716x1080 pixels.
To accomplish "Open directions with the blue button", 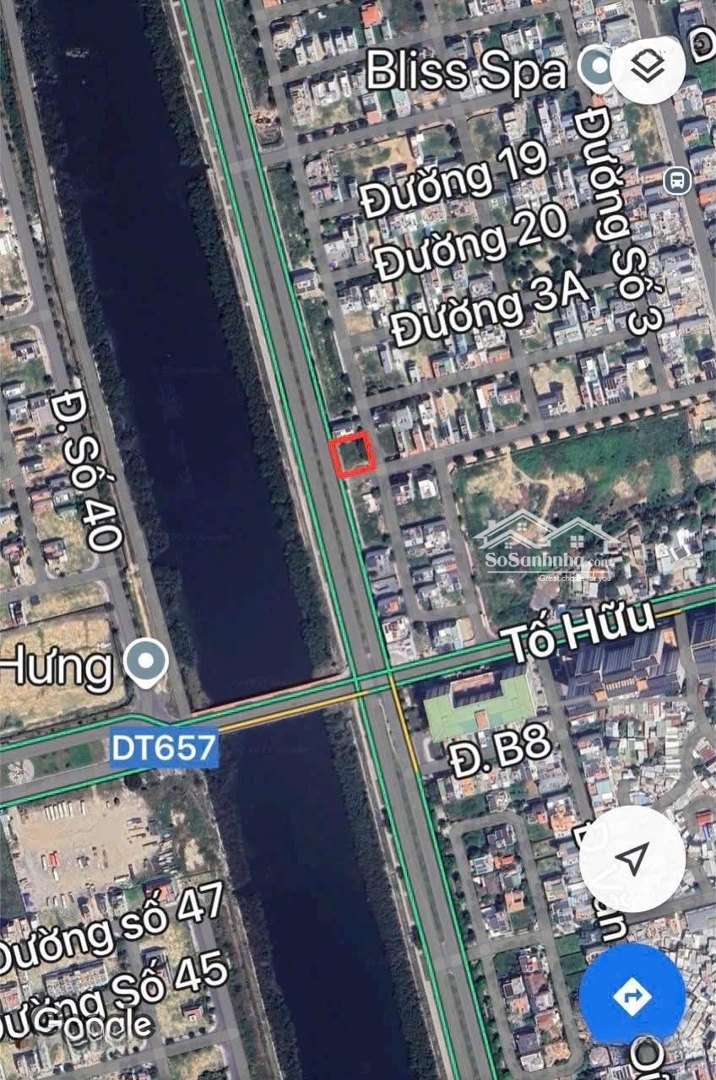I will coord(632,996).
